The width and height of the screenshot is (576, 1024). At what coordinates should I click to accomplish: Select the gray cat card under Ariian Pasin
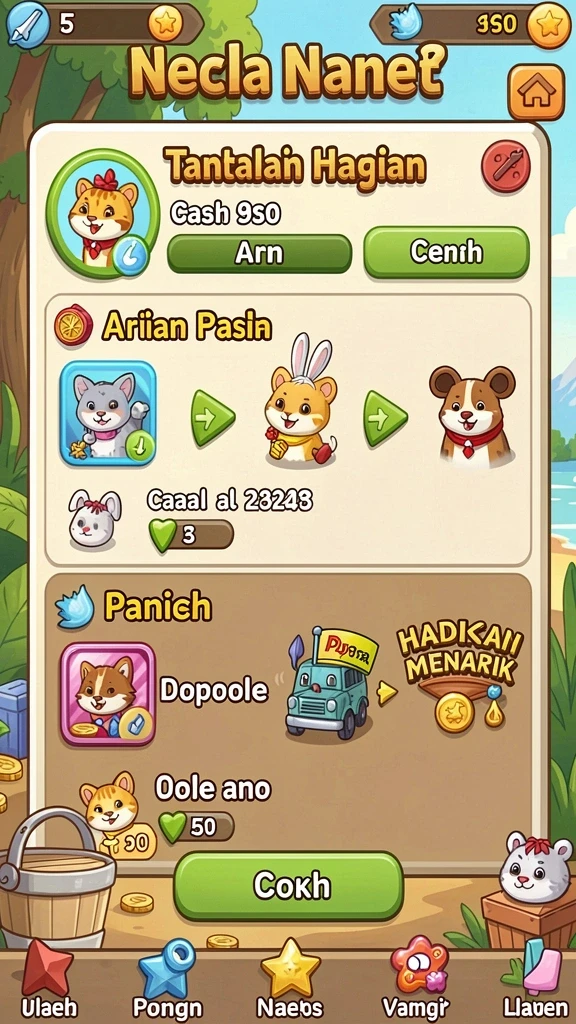coord(108,413)
